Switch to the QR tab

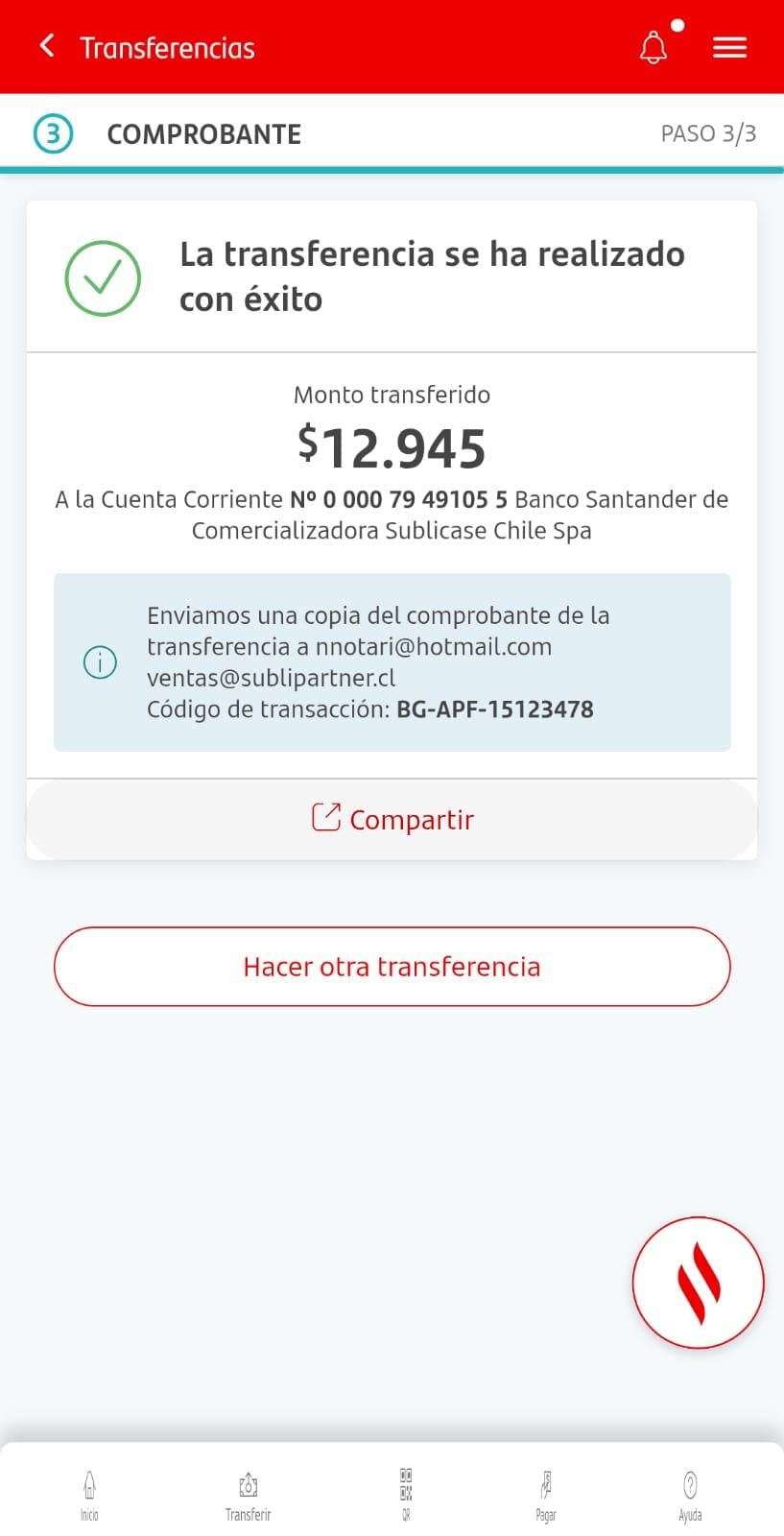click(406, 1495)
